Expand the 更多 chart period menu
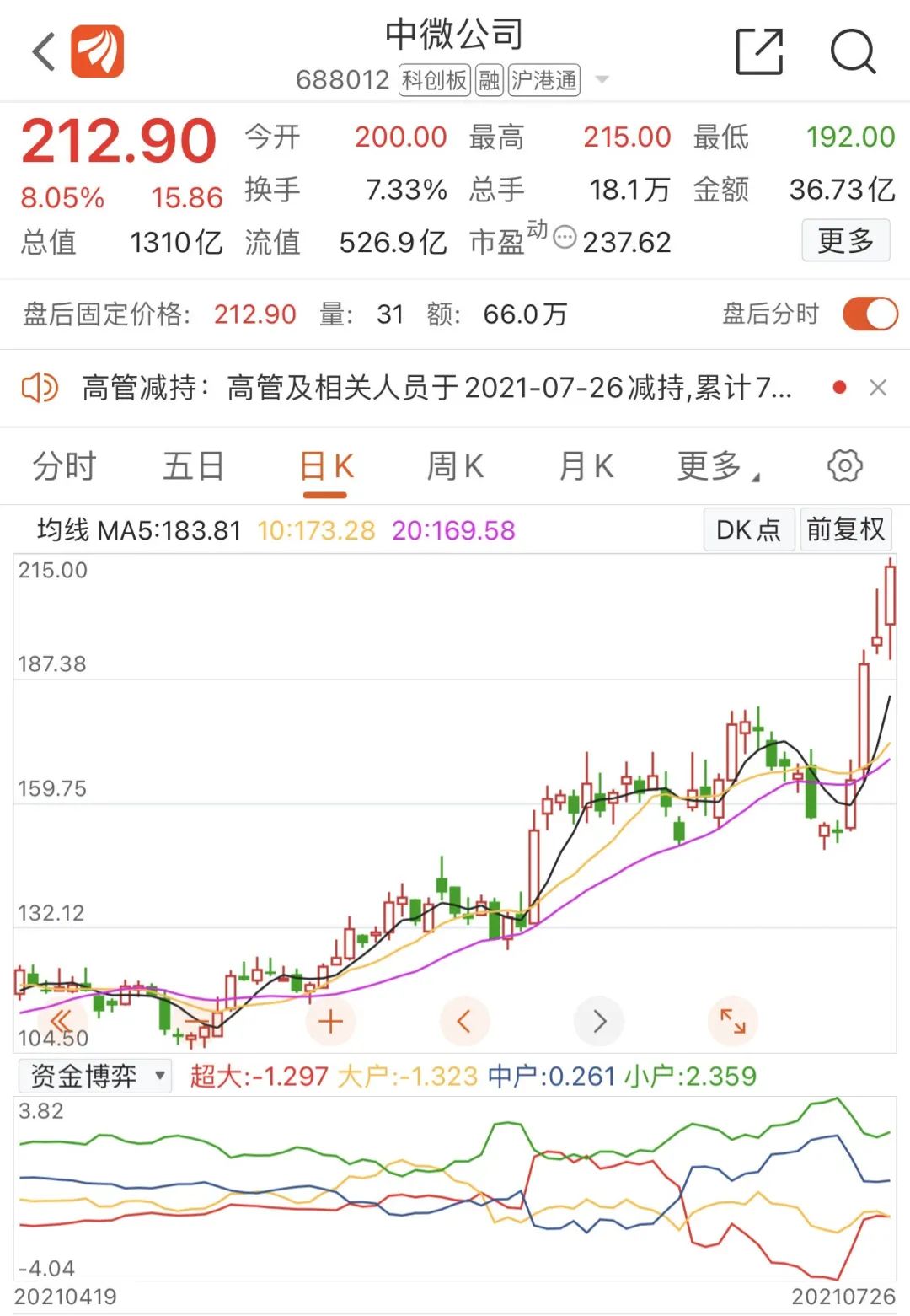Viewport: 910px width, 1316px height. pos(716,466)
